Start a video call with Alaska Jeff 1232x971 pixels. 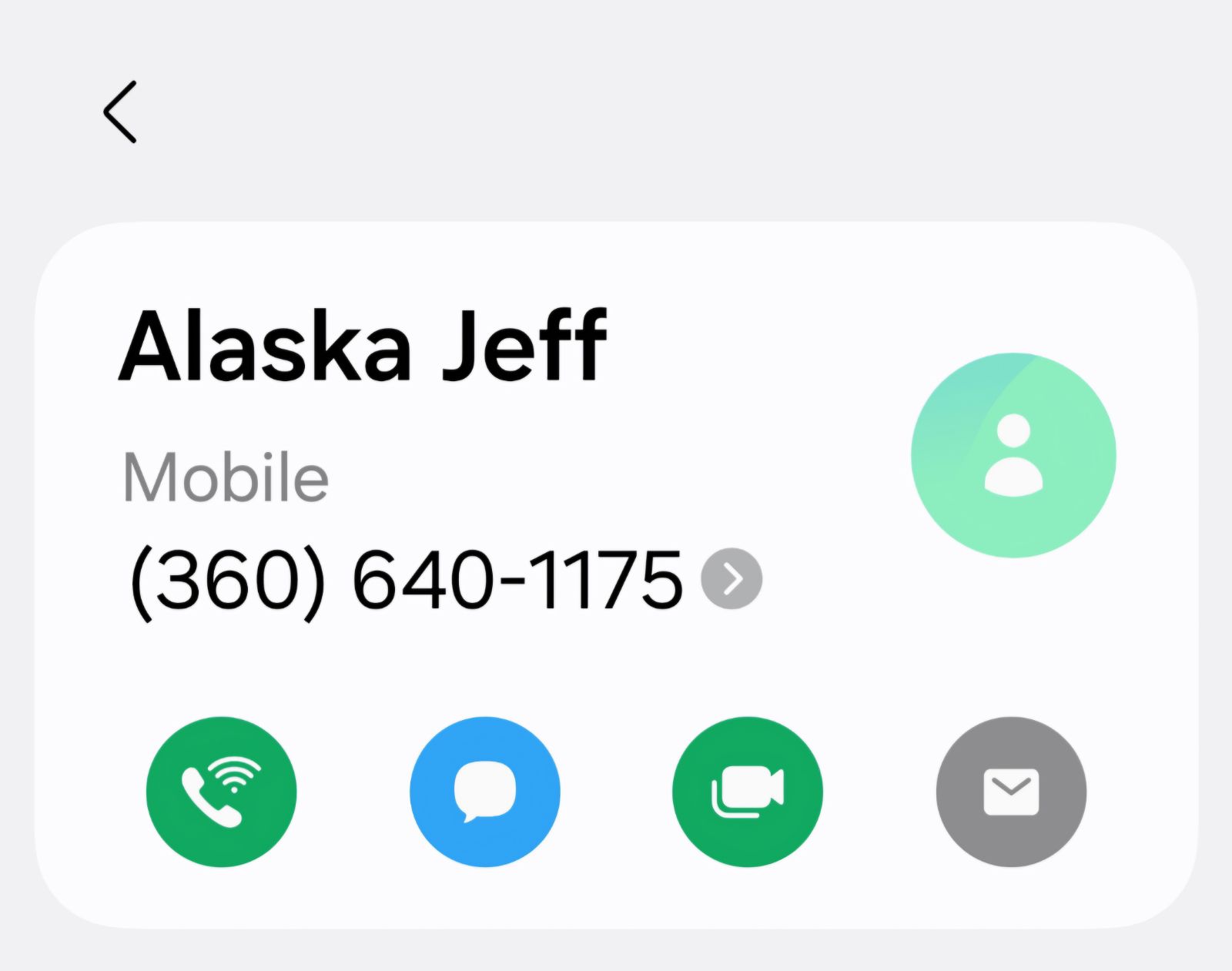click(x=748, y=792)
